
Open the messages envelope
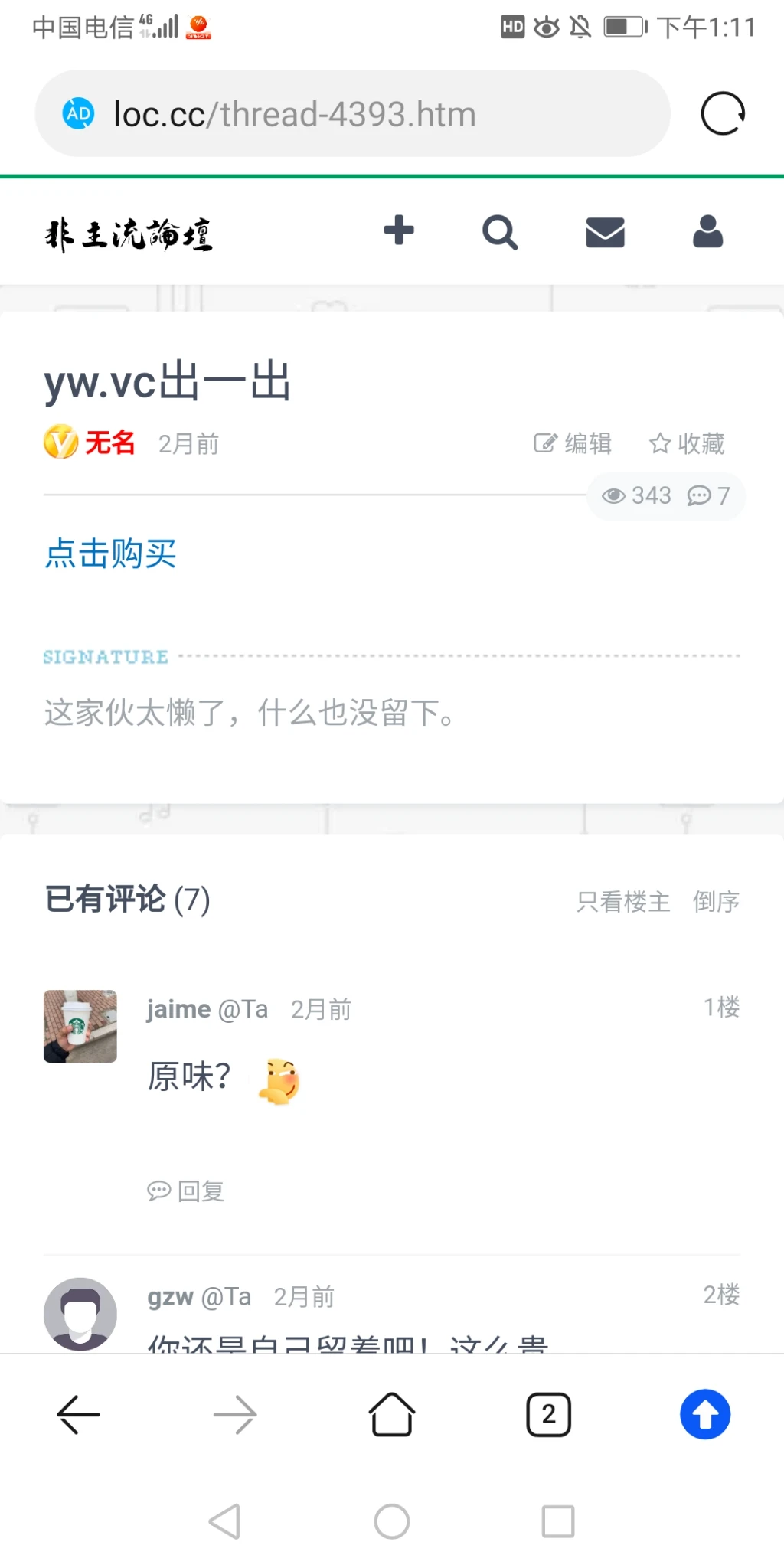(x=605, y=232)
